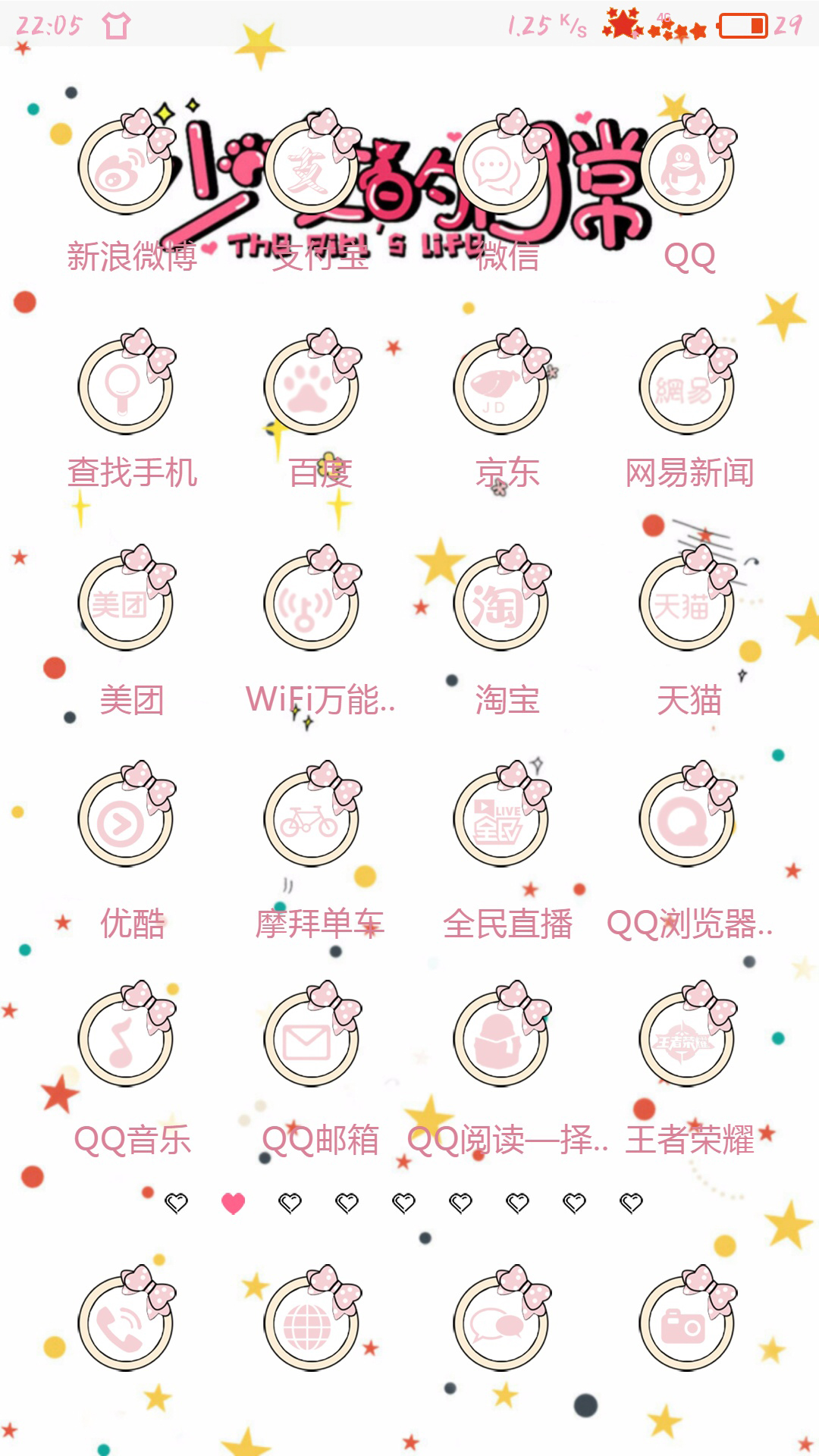Viewport: 819px width, 1456px height.
Task: Launch 王者荣耀 game
Action: 686,1039
